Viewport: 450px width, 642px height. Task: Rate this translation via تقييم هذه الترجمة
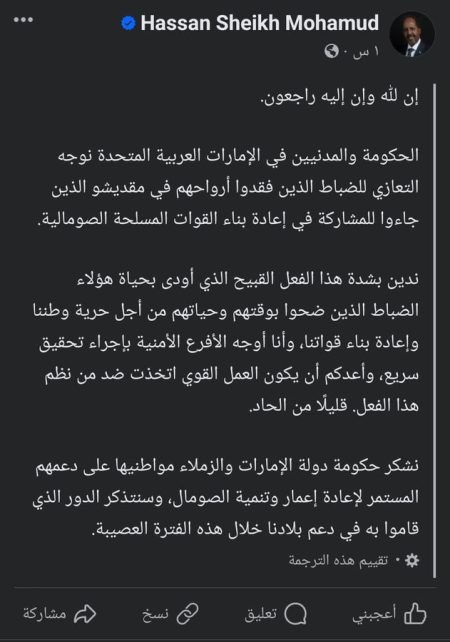[x=338, y=561]
